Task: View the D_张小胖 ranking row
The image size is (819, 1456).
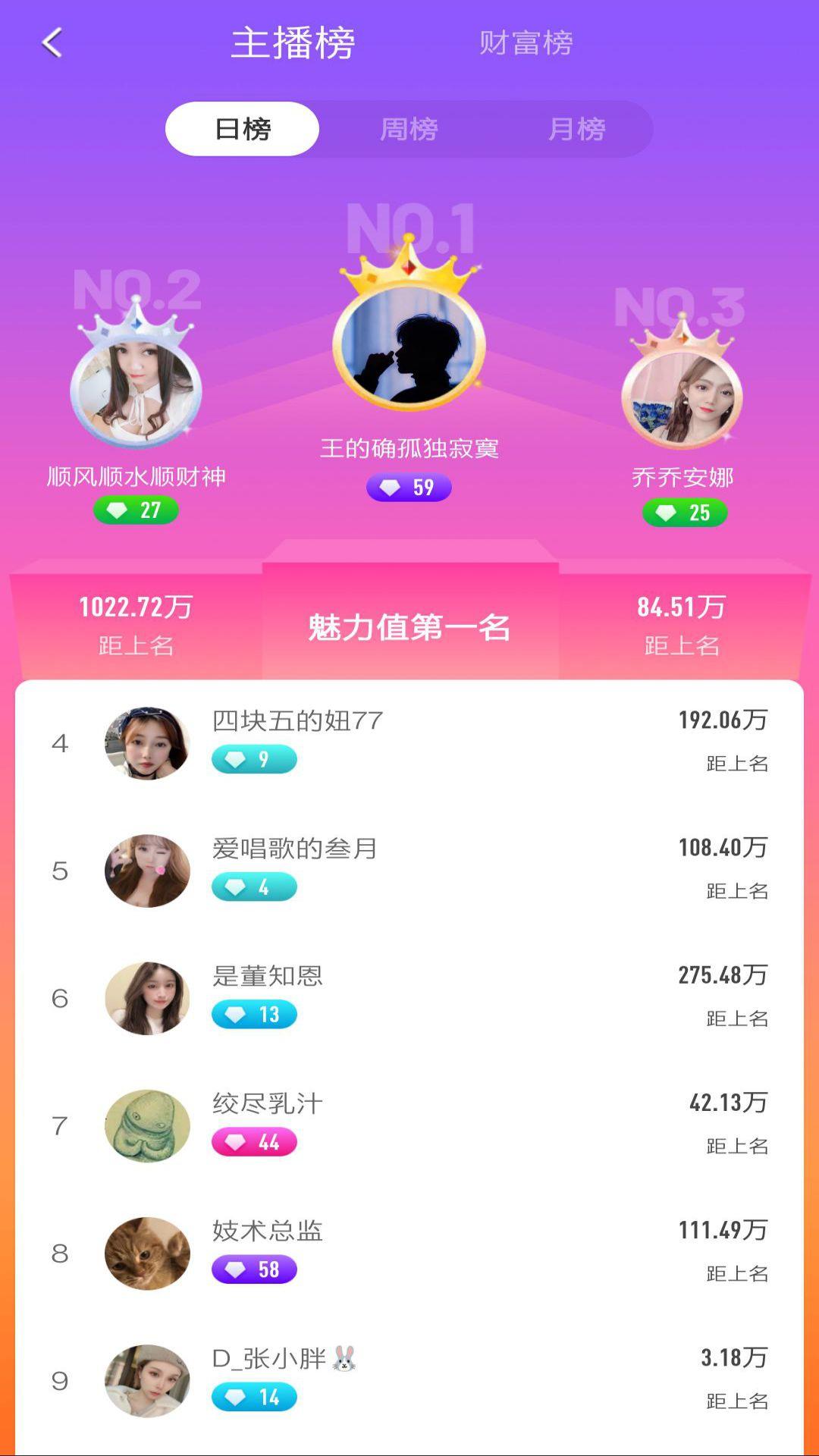Action: click(409, 1380)
